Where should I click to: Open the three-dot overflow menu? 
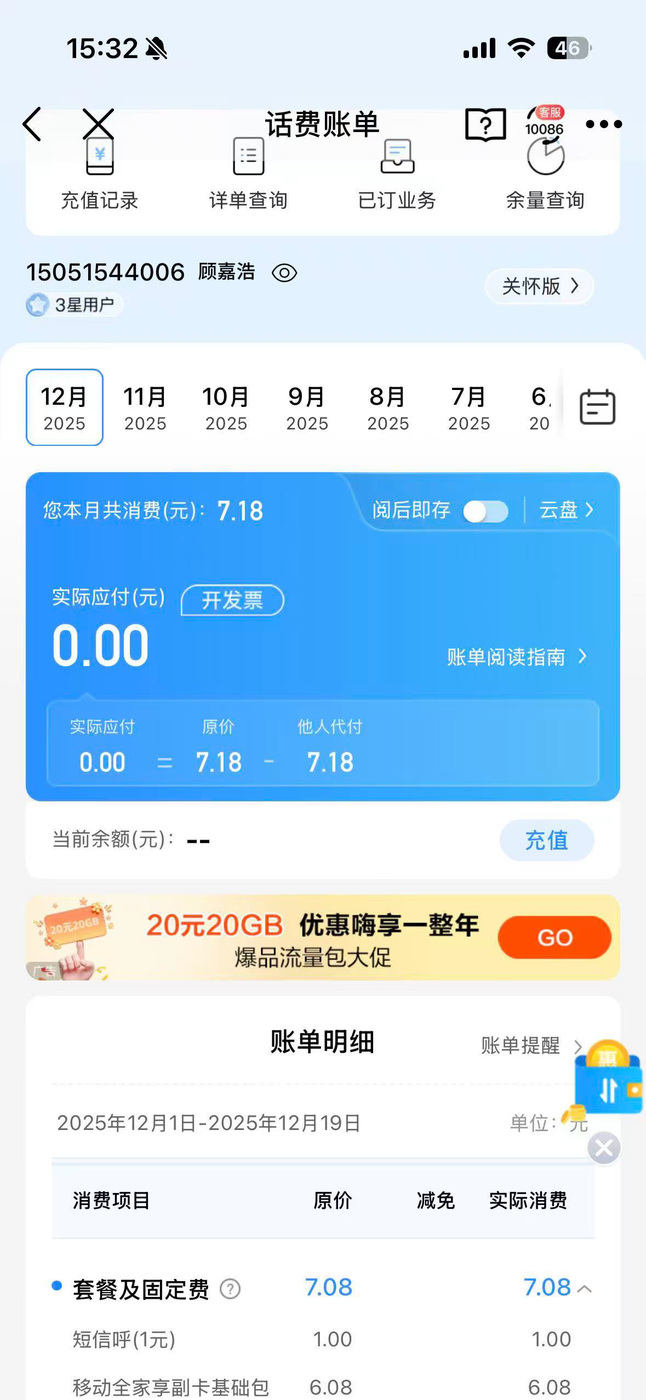click(x=603, y=125)
